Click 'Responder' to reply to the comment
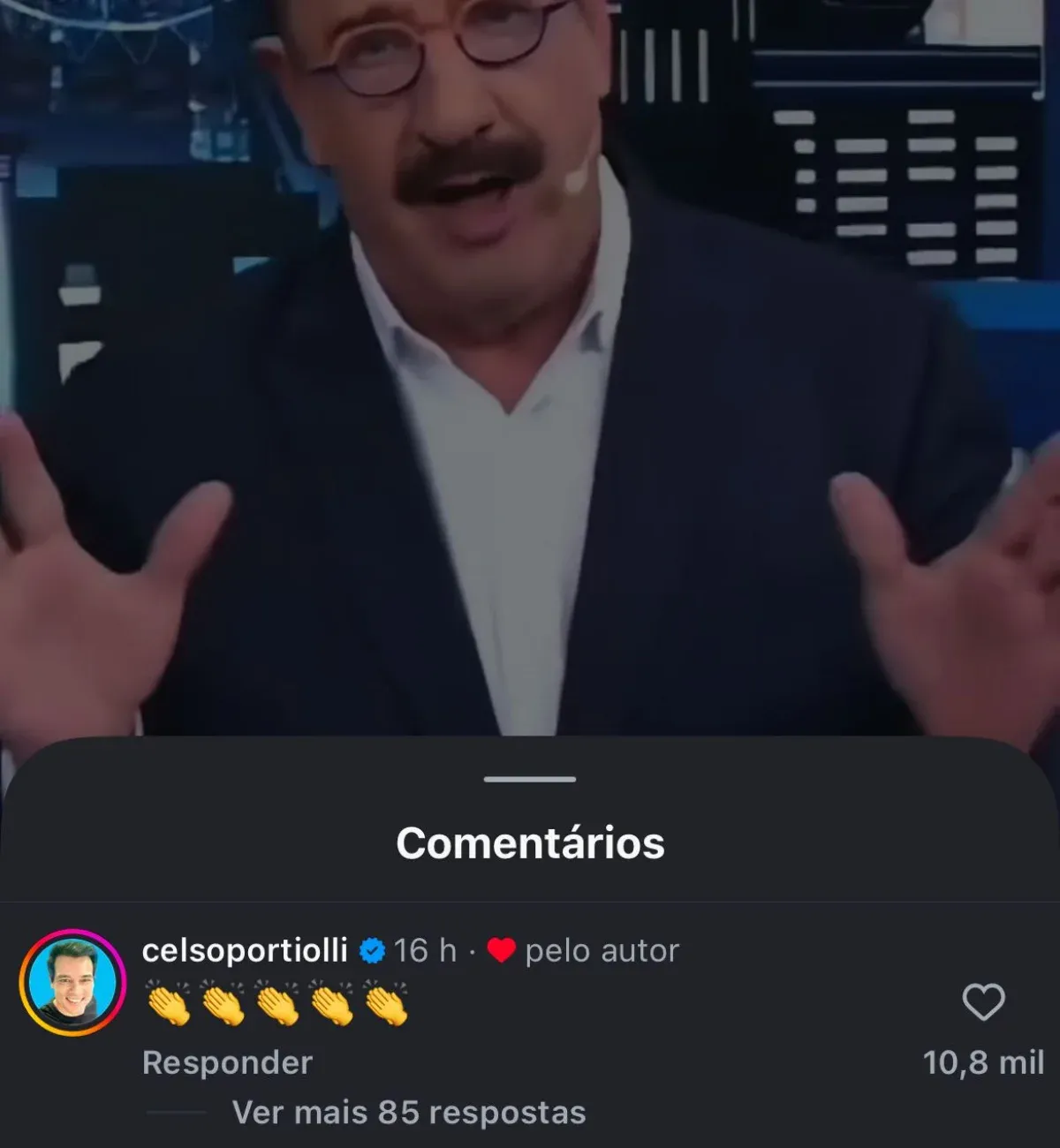This screenshot has width=1060, height=1148. 223,1062
